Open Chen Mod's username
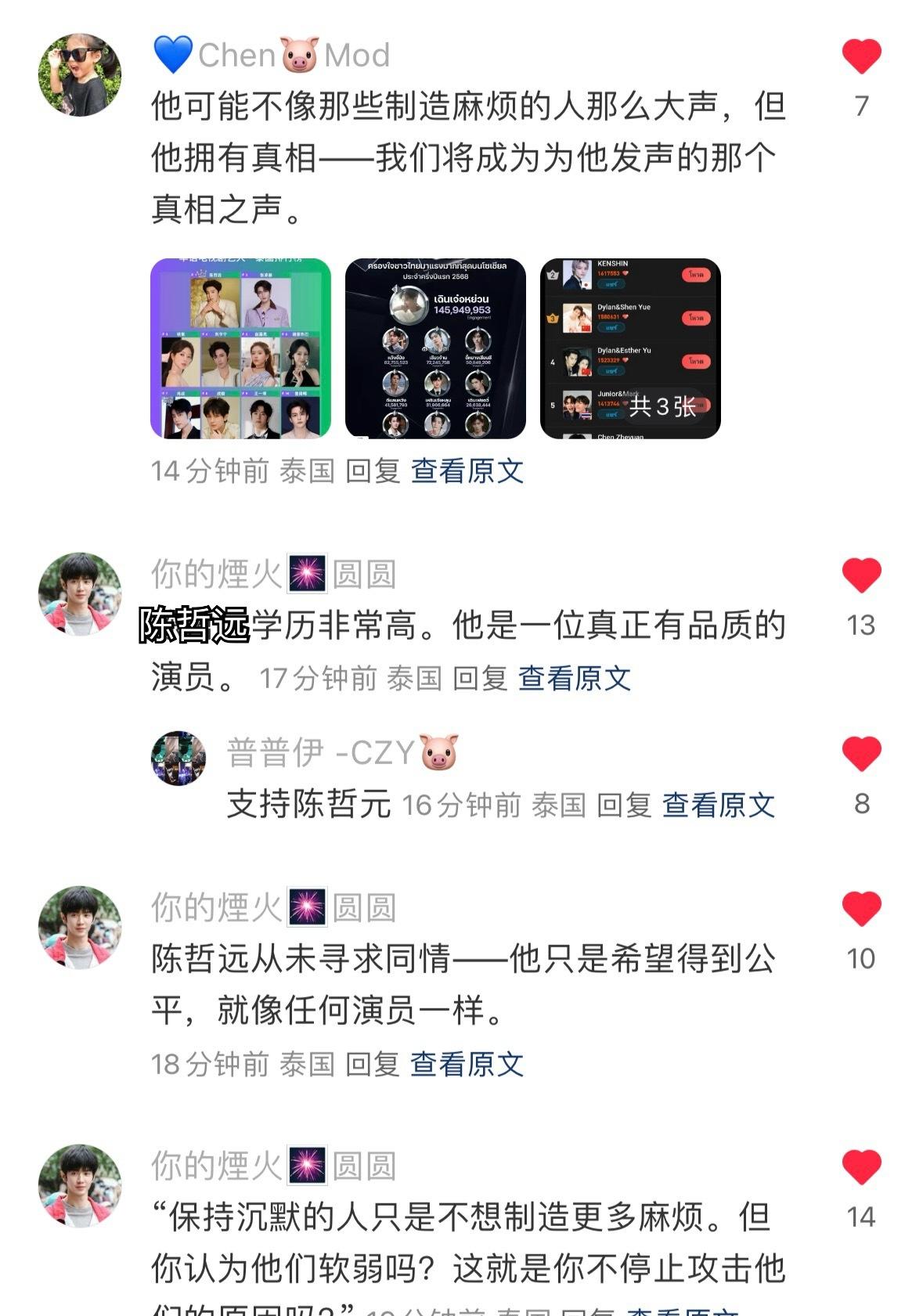The width and height of the screenshot is (923, 1316). [271, 56]
